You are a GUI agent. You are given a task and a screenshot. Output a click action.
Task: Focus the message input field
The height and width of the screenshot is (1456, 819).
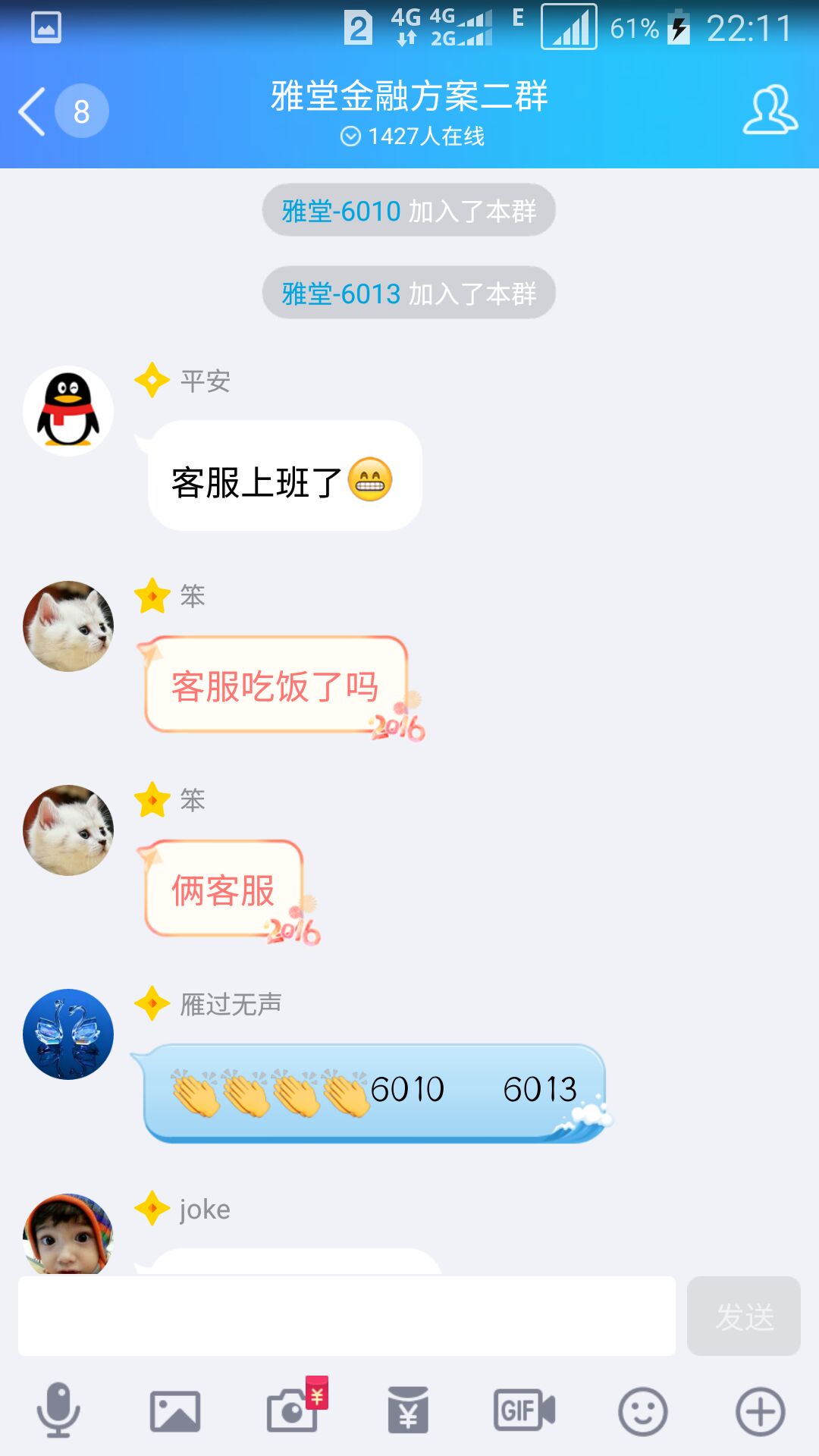click(x=347, y=1316)
